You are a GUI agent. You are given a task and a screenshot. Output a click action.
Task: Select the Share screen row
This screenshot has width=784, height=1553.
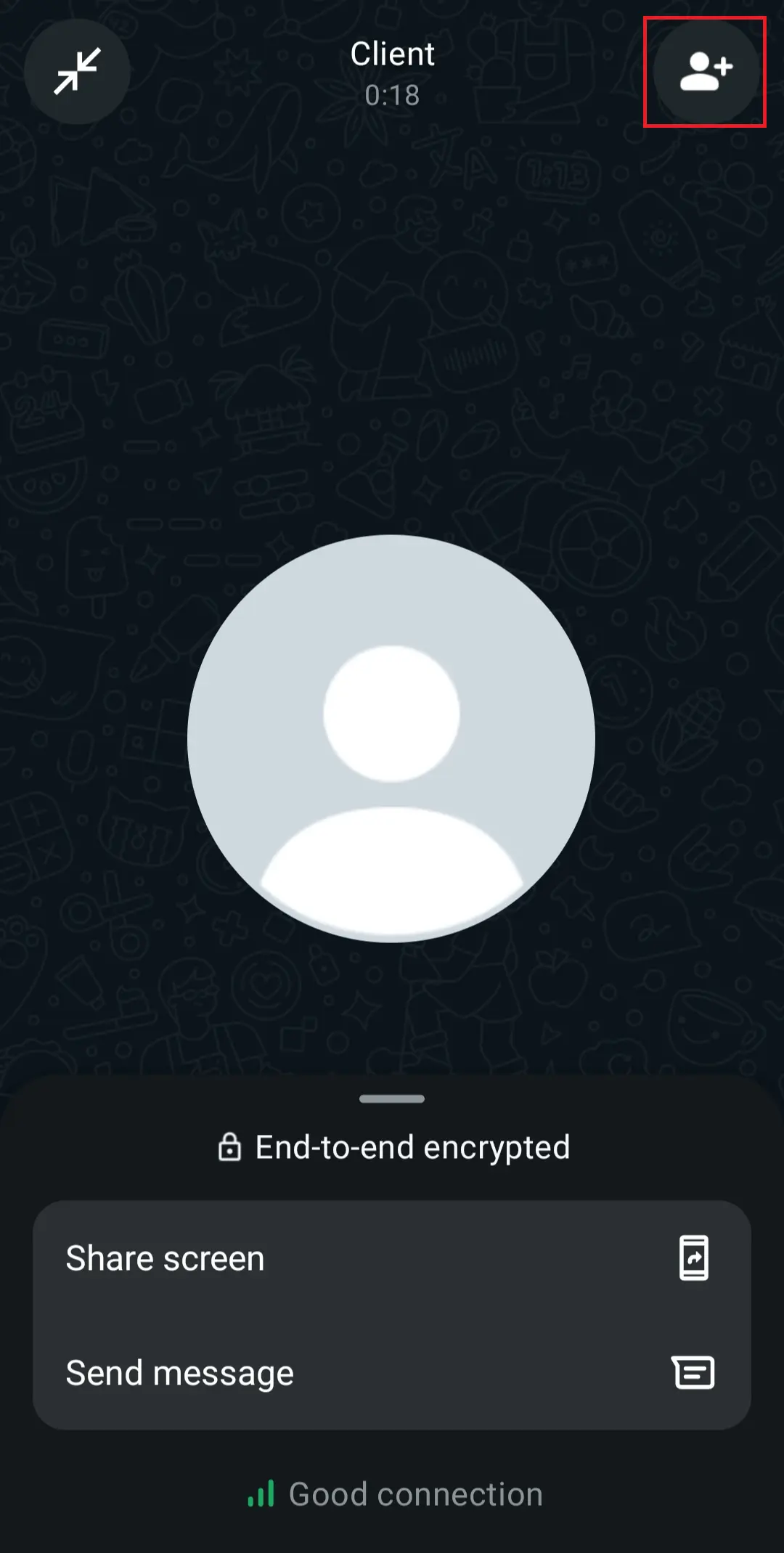click(x=290, y=1258)
